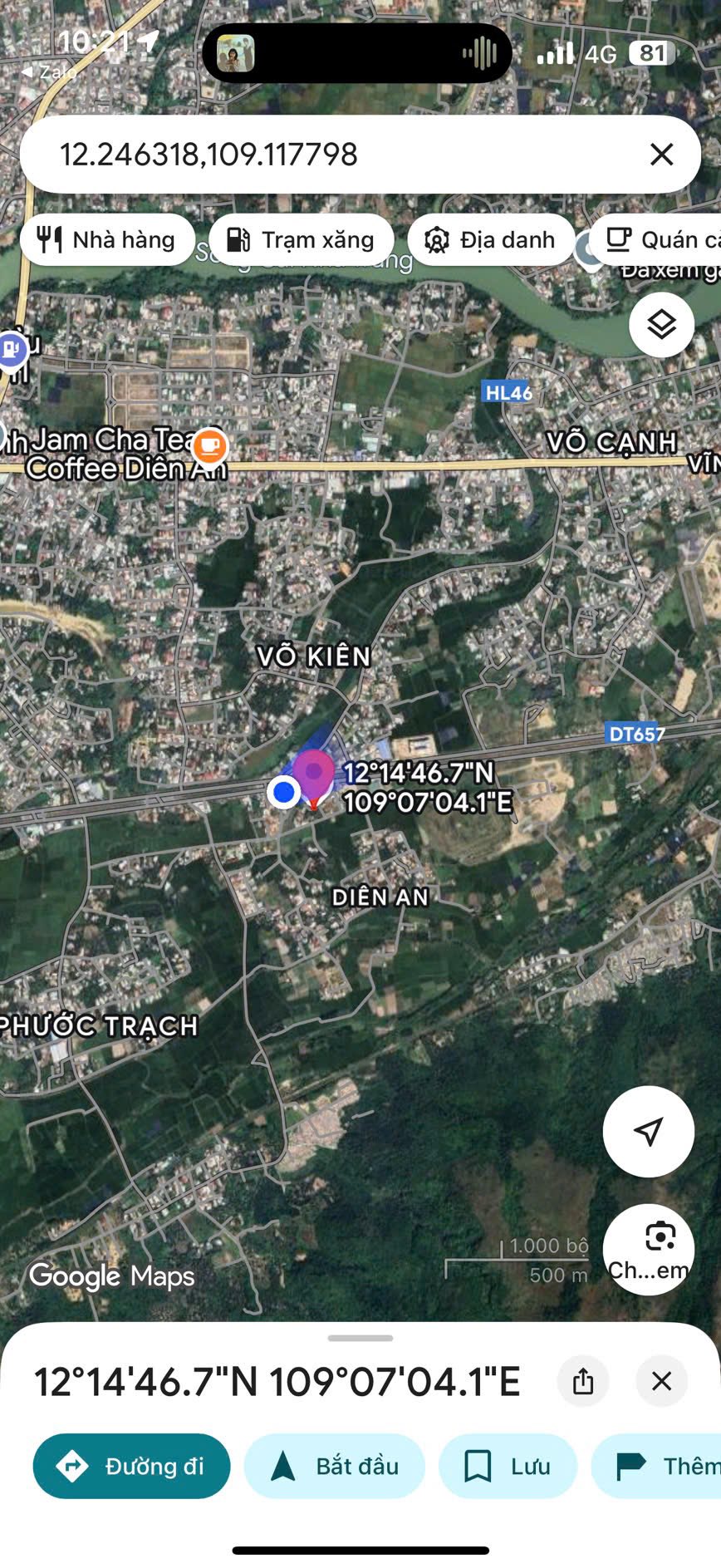Open Jam Cha Tea Coffee Diên An marker

pyautogui.click(x=209, y=446)
